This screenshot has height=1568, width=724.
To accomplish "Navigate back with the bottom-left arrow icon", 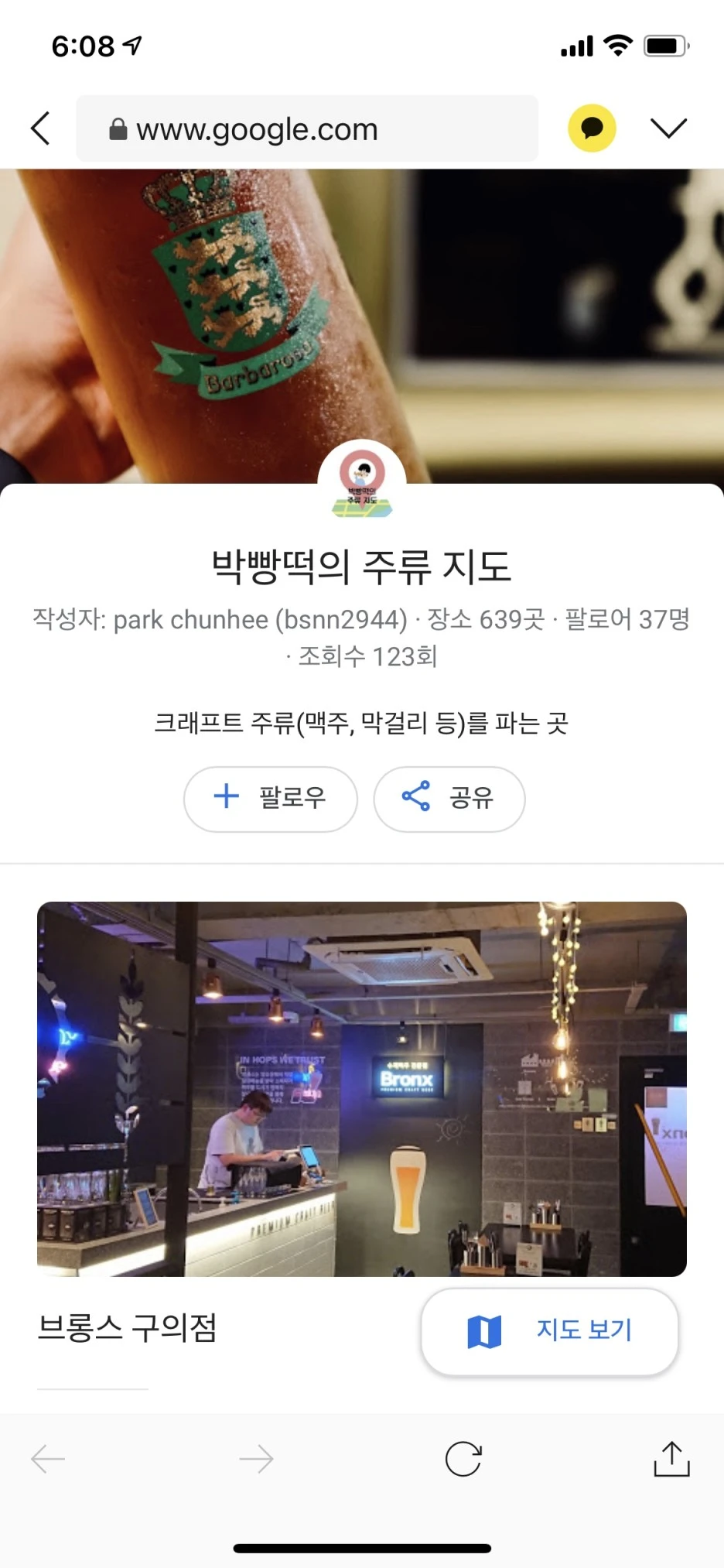I will point(48,1460).
